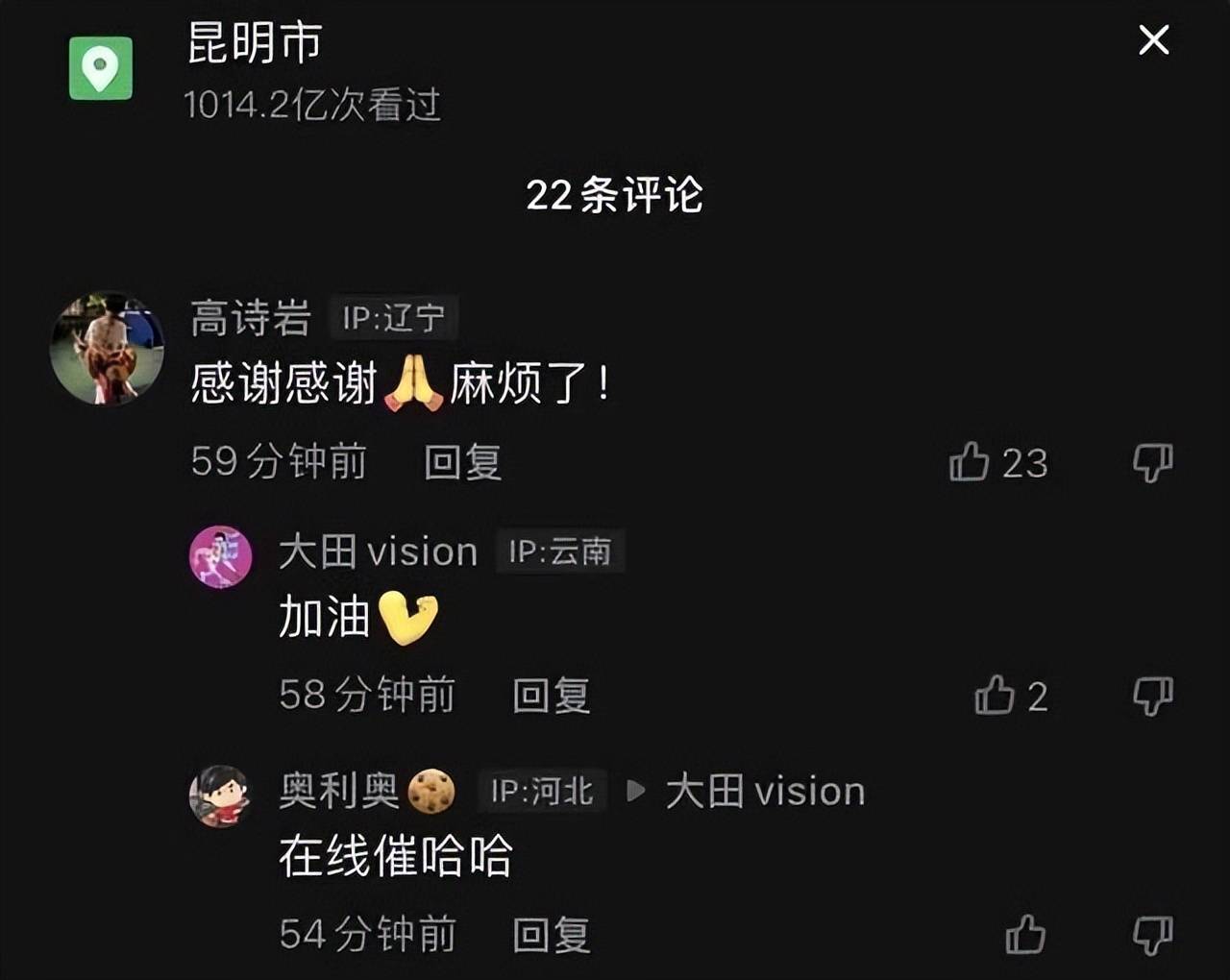Like the 加油 comment by 大田vision
This screenshot has width=1230, height=980.
coord(995,696)
